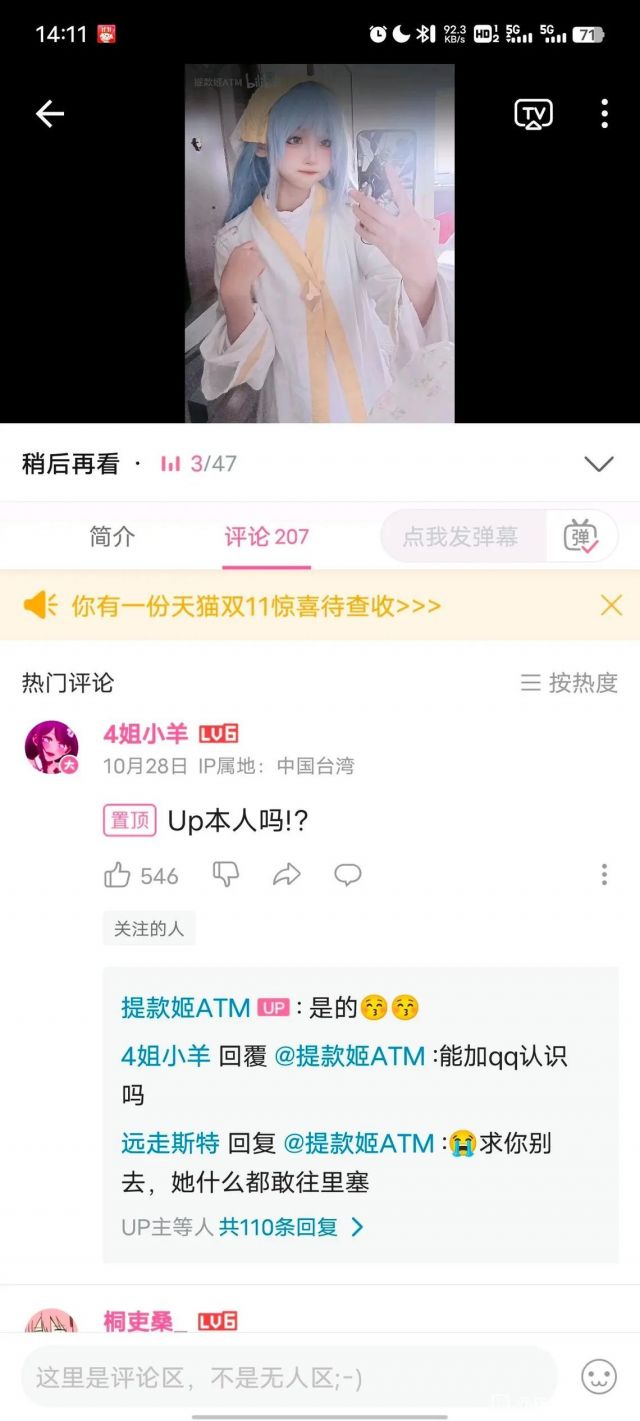Toggle the danmaku display switch
Image resolution: width=640 pixels, height=1421 pixels.
[x=581, y=537]
